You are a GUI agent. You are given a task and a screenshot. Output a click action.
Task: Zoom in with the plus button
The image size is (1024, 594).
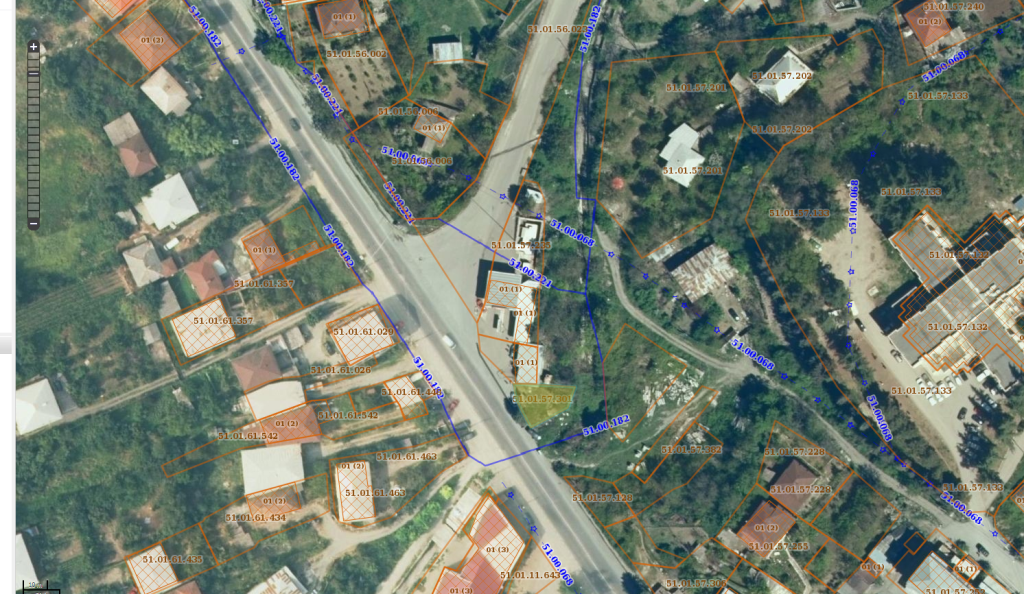click(33, 47)
